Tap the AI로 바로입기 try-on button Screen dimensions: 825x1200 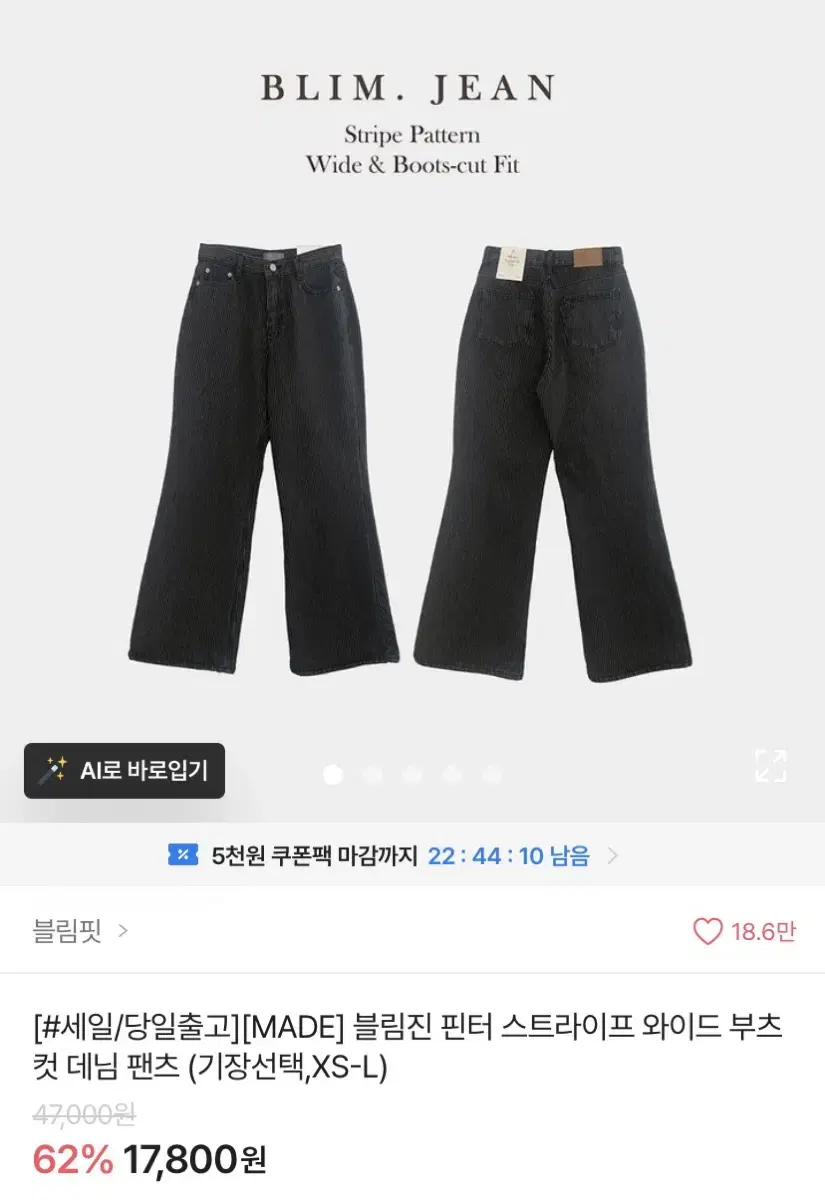[123, 771]
